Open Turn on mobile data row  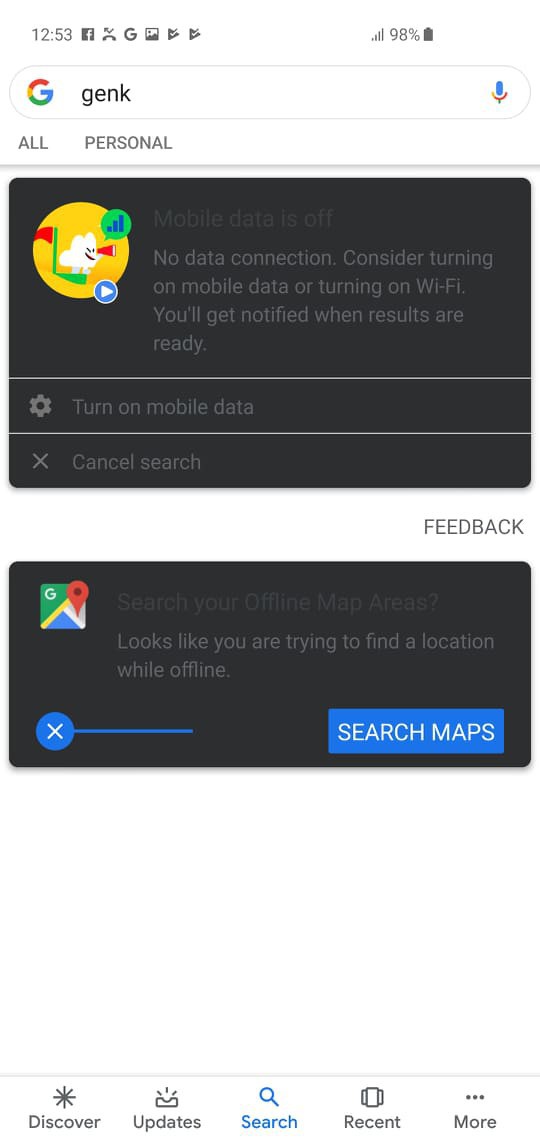270,406
